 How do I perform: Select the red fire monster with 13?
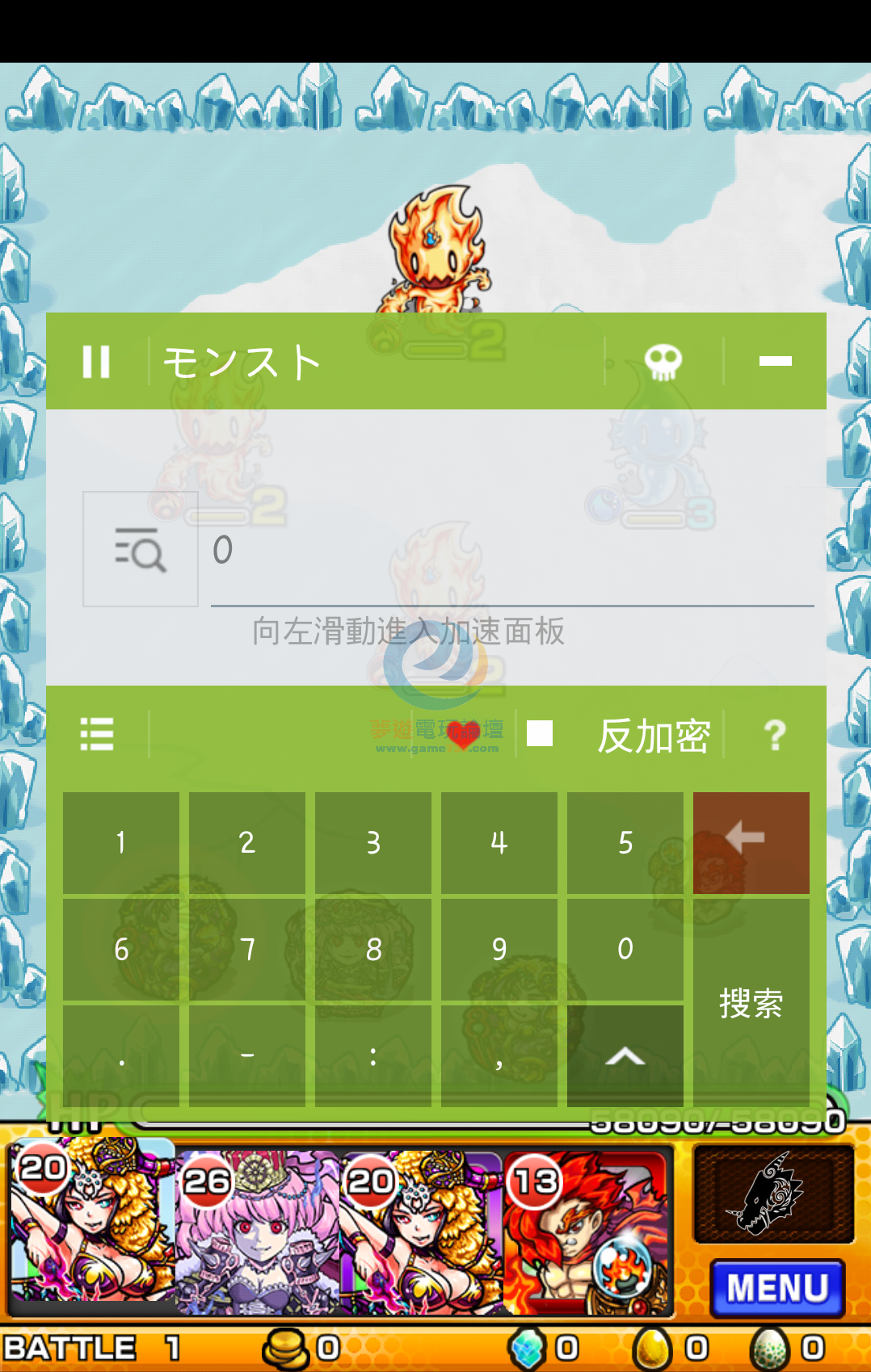click(587, 1233)
